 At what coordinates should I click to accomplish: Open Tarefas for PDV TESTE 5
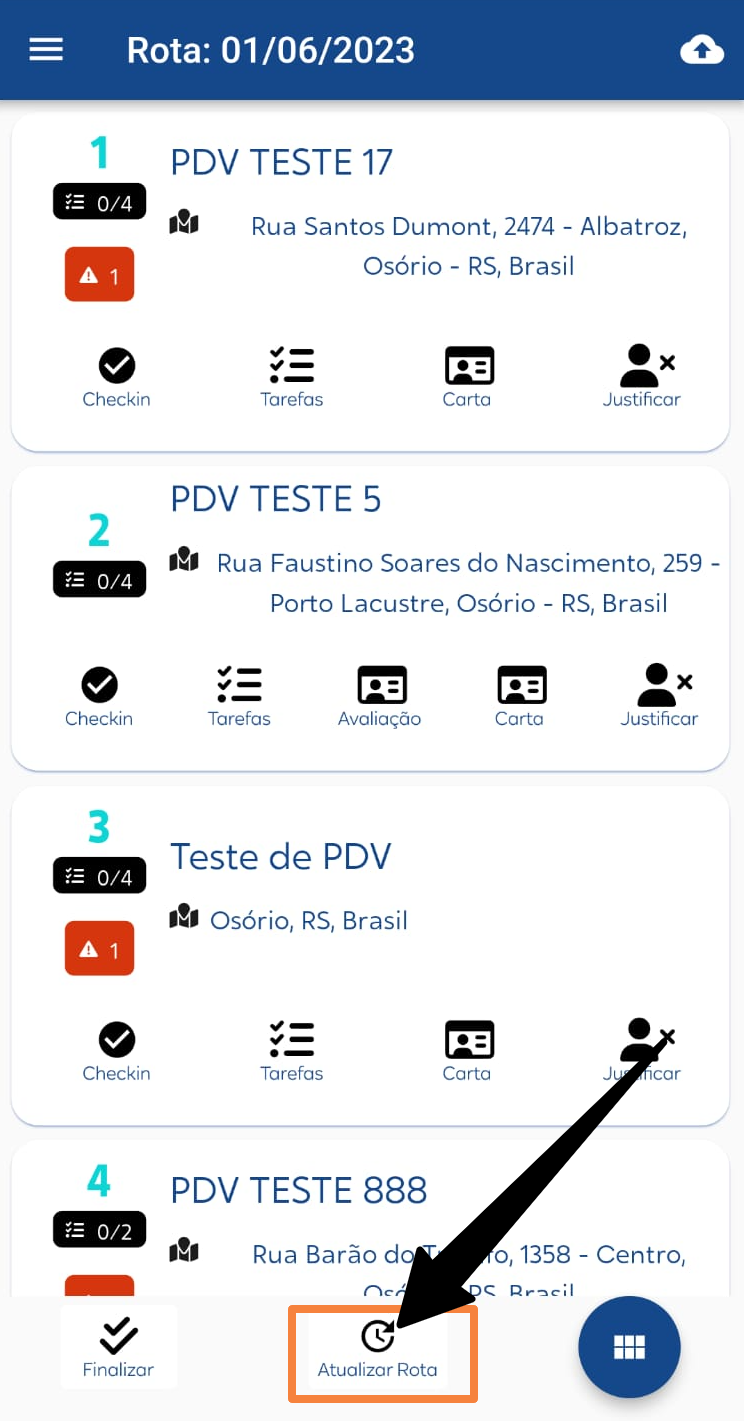pos(239,697)
